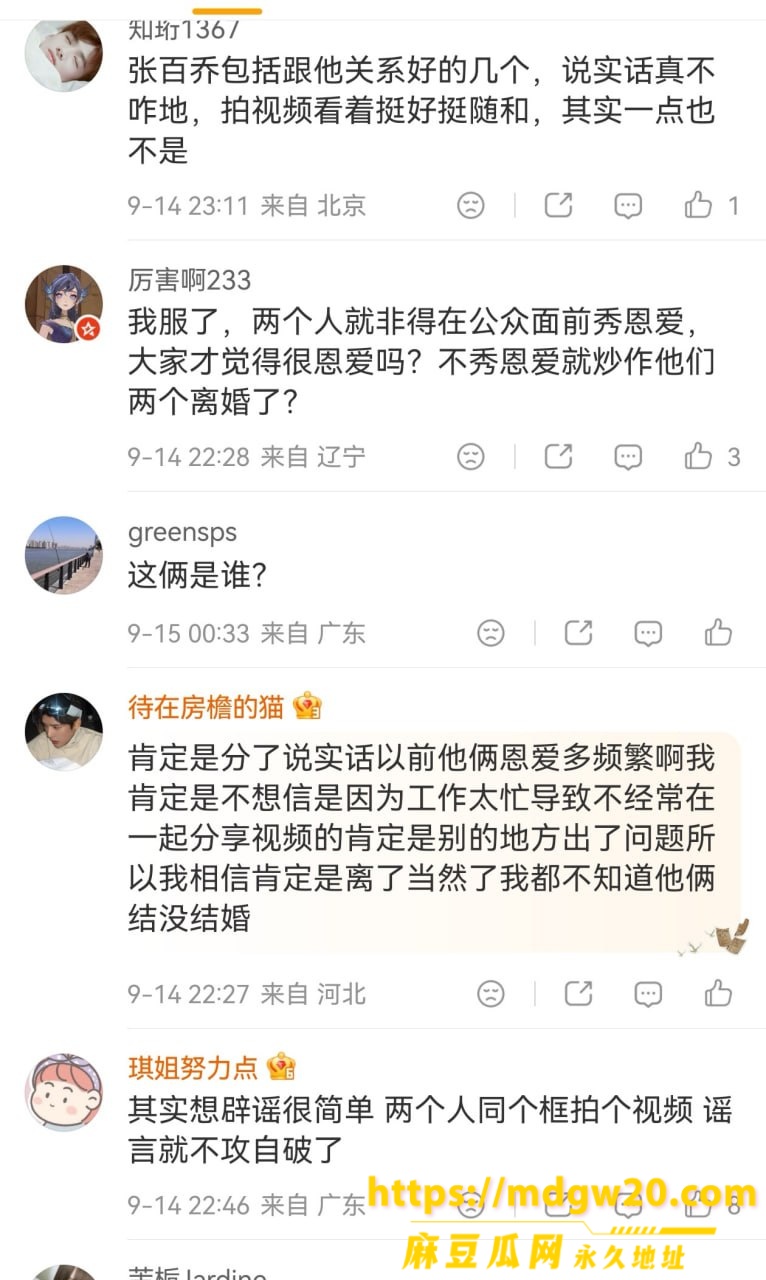
Task: Share the comment posted from 北京
Action: click(558, 205)
